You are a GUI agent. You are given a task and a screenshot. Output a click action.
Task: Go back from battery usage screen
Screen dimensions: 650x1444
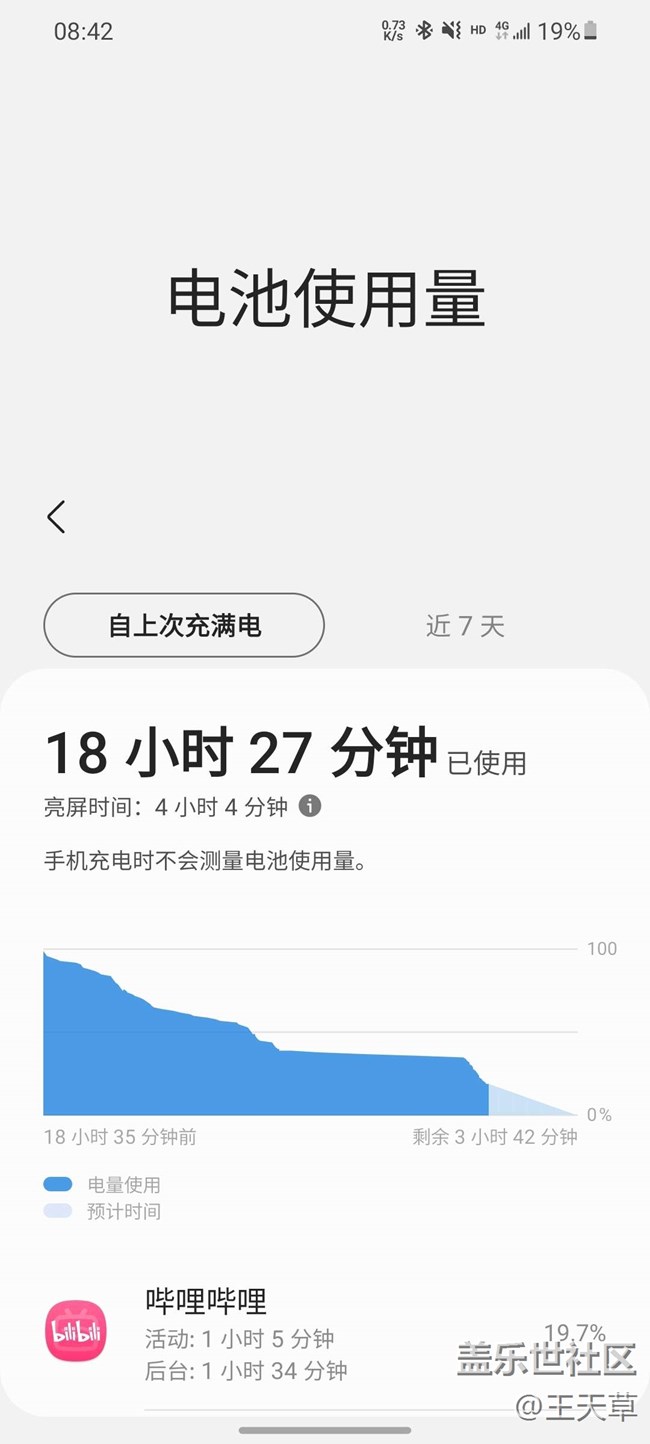click(x=56, y=517)
